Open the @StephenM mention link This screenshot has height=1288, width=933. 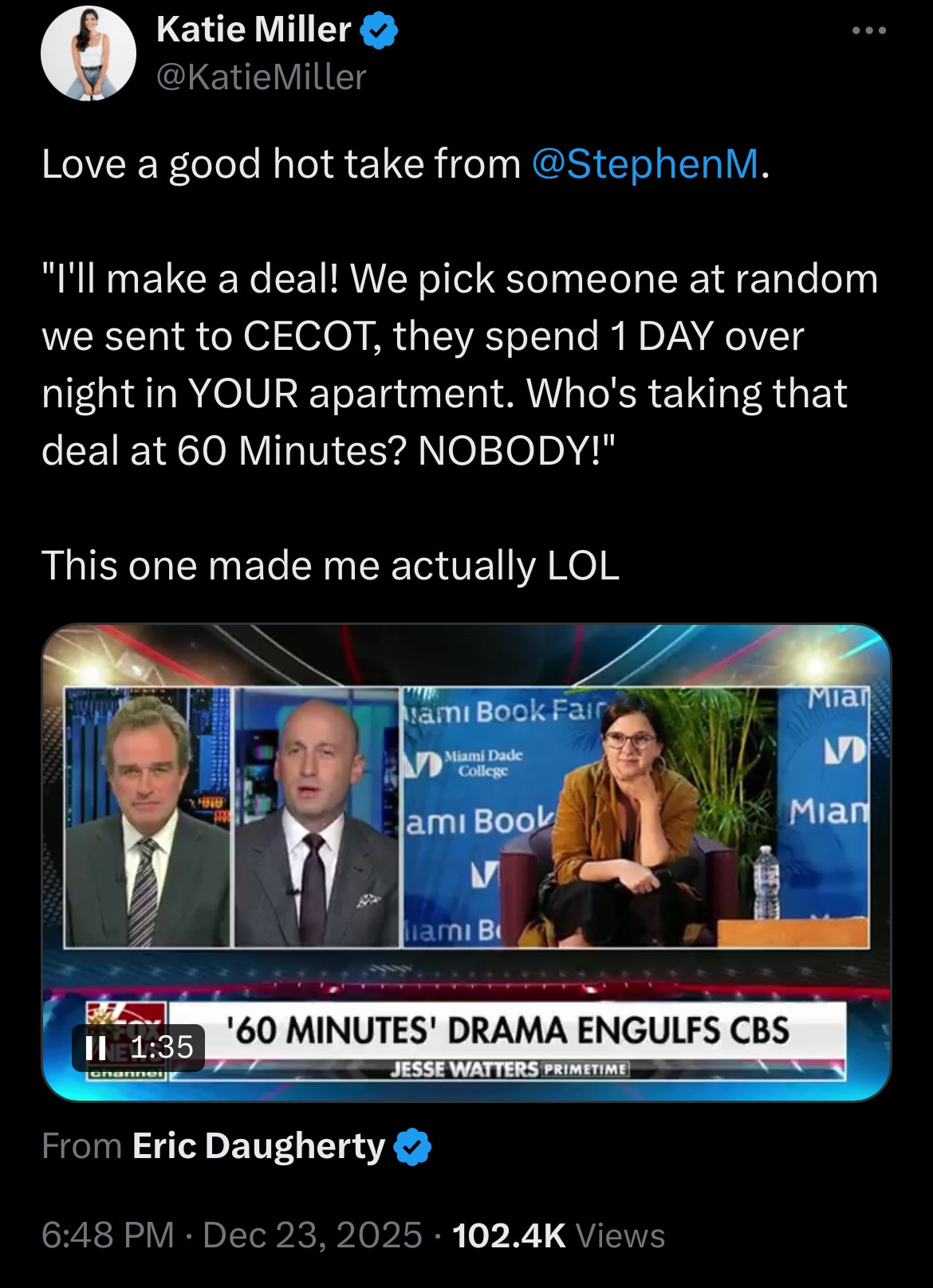click(644, 163)
